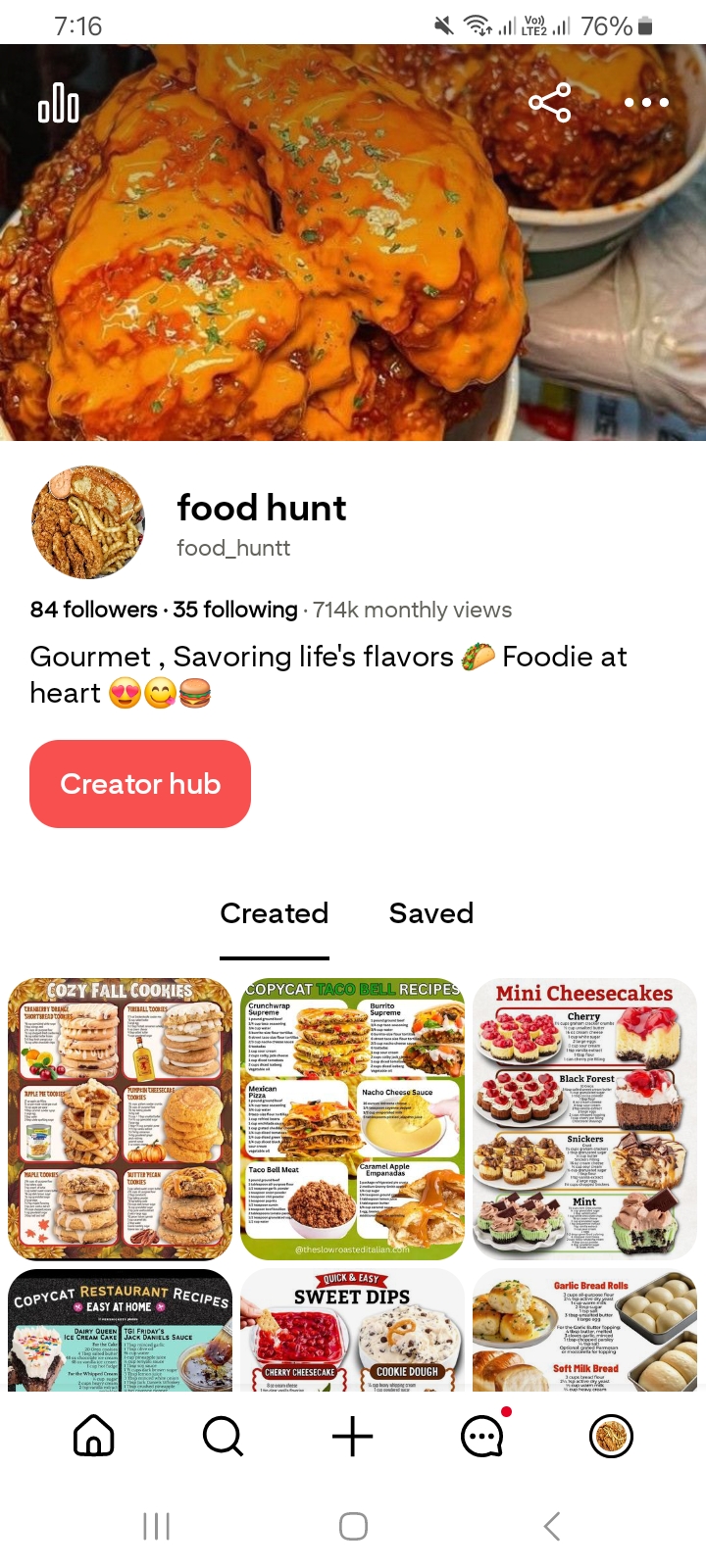Tap the Quick & Easy Sweet Dips pin
The image size is (706, 1568).
352,1333
